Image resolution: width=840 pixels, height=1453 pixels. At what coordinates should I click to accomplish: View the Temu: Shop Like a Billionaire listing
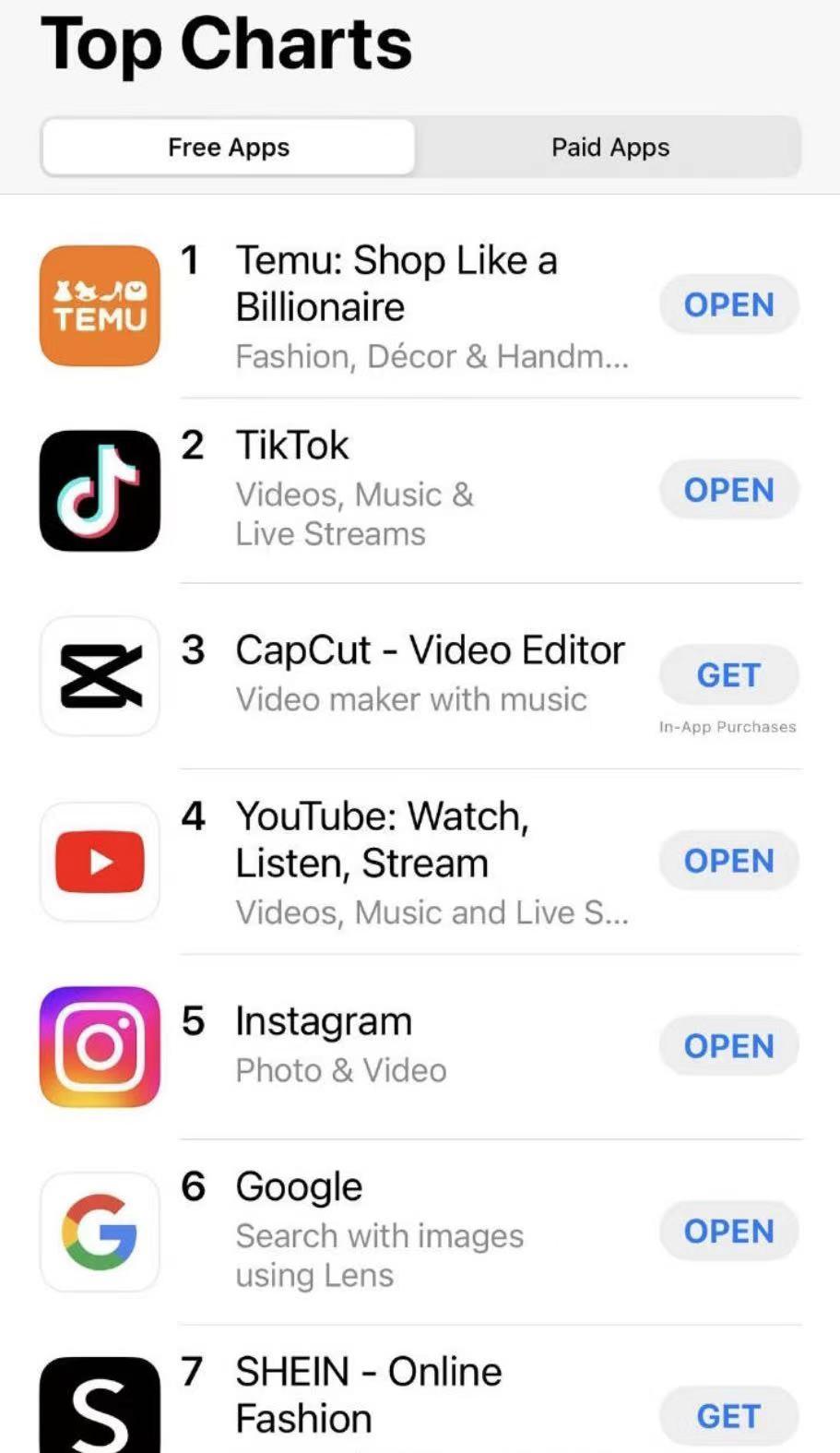396,283
